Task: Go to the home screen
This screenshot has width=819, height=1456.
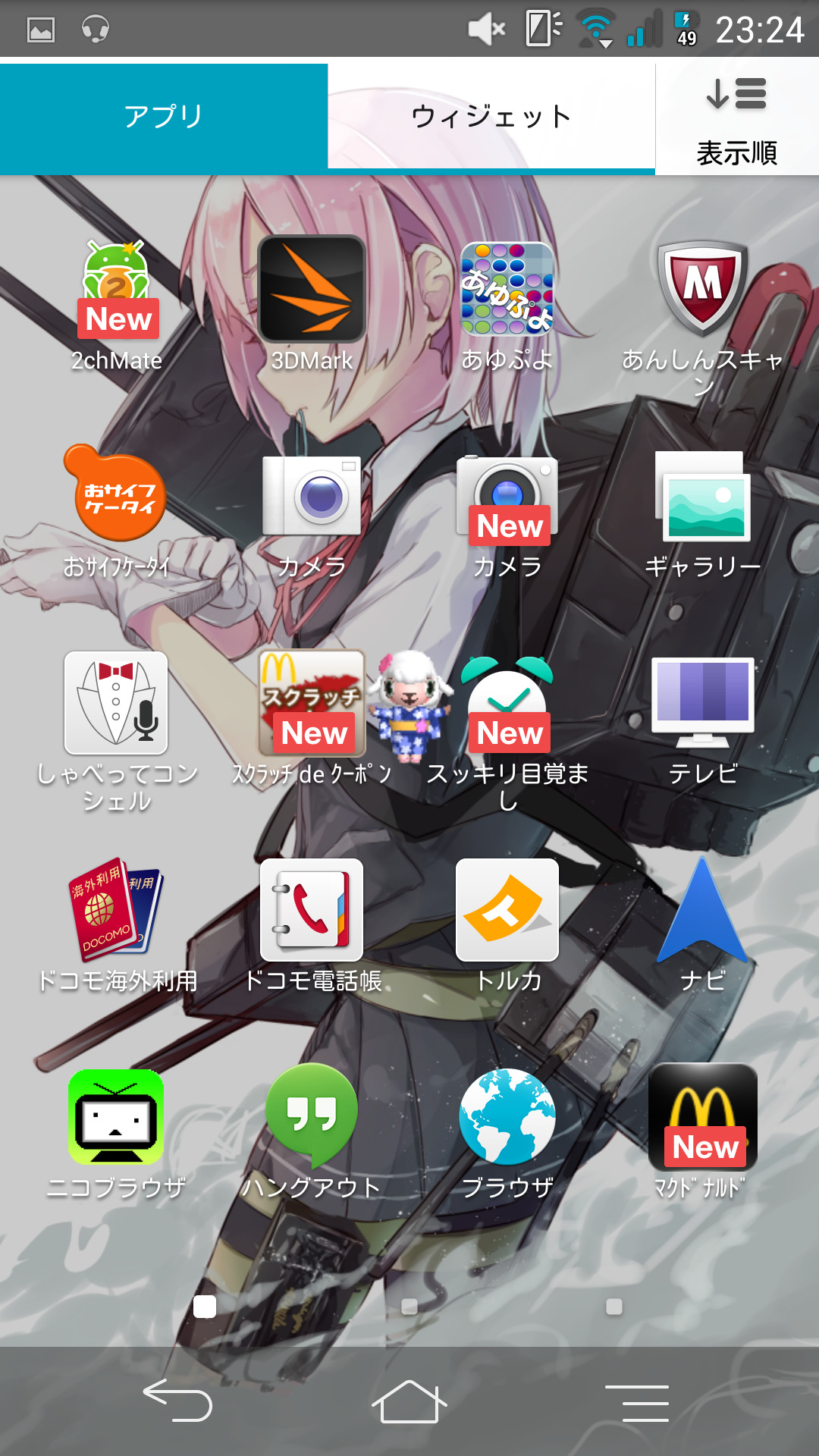Action: click(x=409, y=1401)
